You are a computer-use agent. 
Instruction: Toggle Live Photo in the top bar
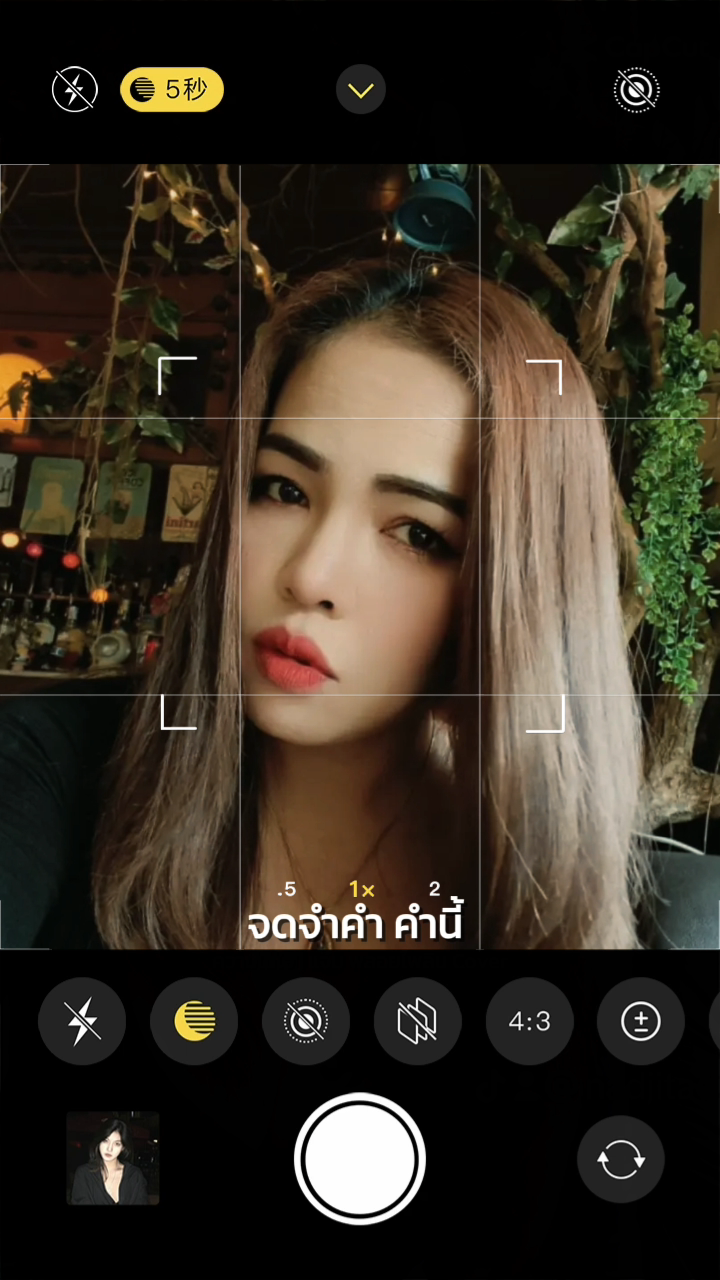636,91
